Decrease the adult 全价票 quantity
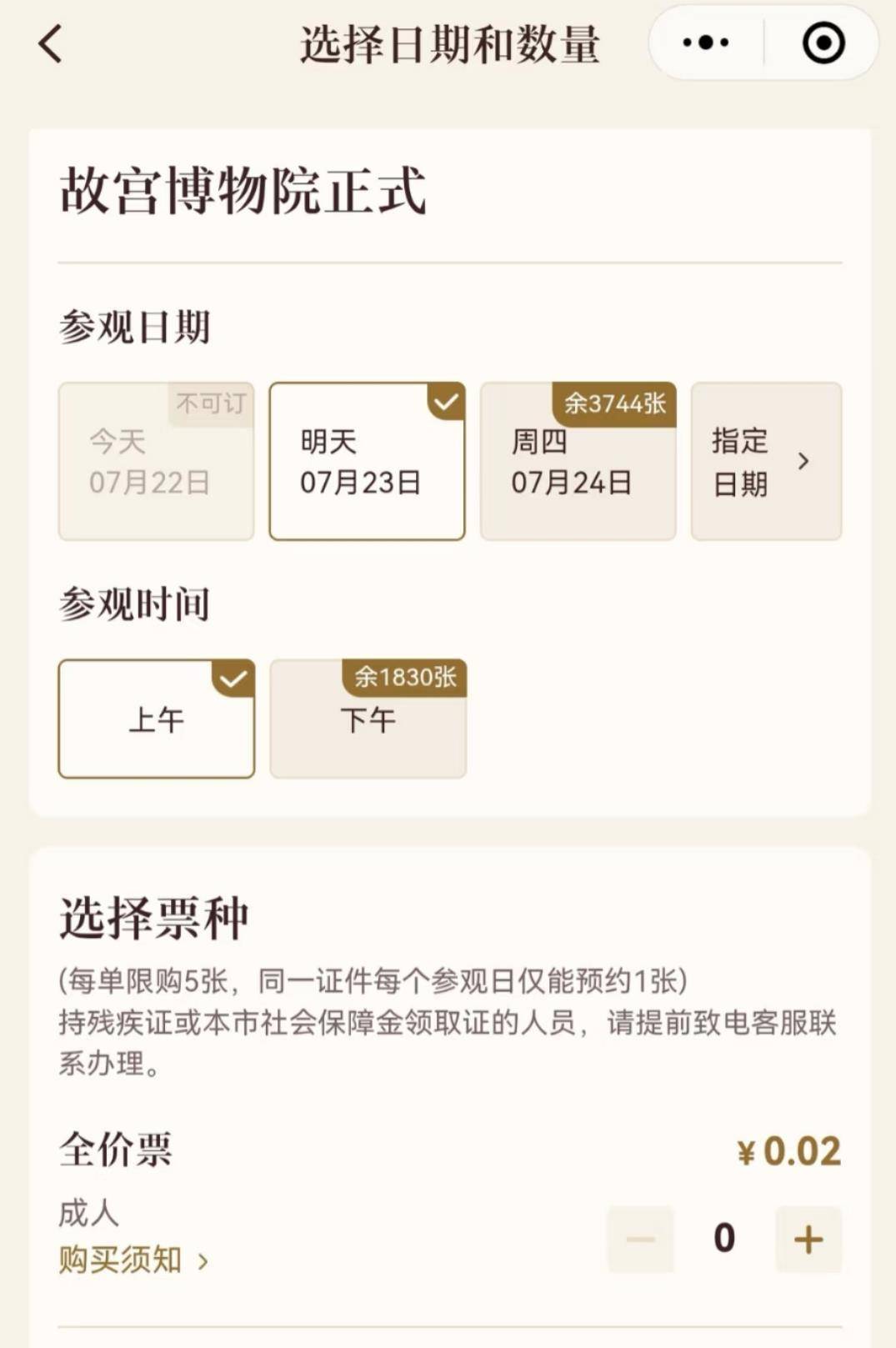This screenshot has height=1348, width=896. 640,1239
